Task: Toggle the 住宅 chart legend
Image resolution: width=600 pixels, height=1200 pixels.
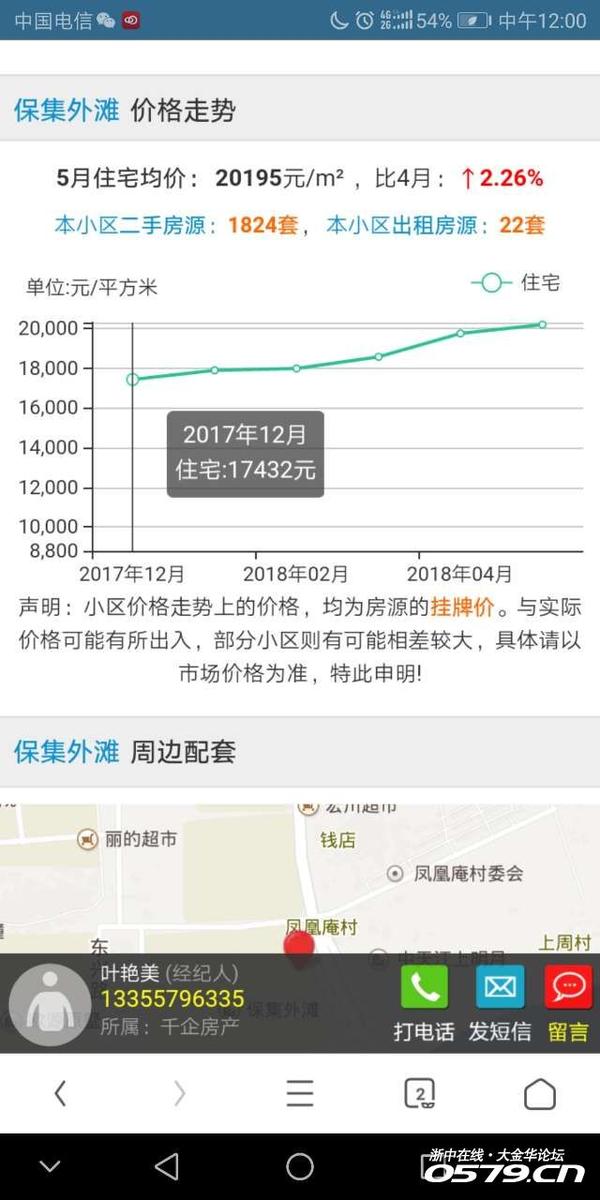Action: 516,283
